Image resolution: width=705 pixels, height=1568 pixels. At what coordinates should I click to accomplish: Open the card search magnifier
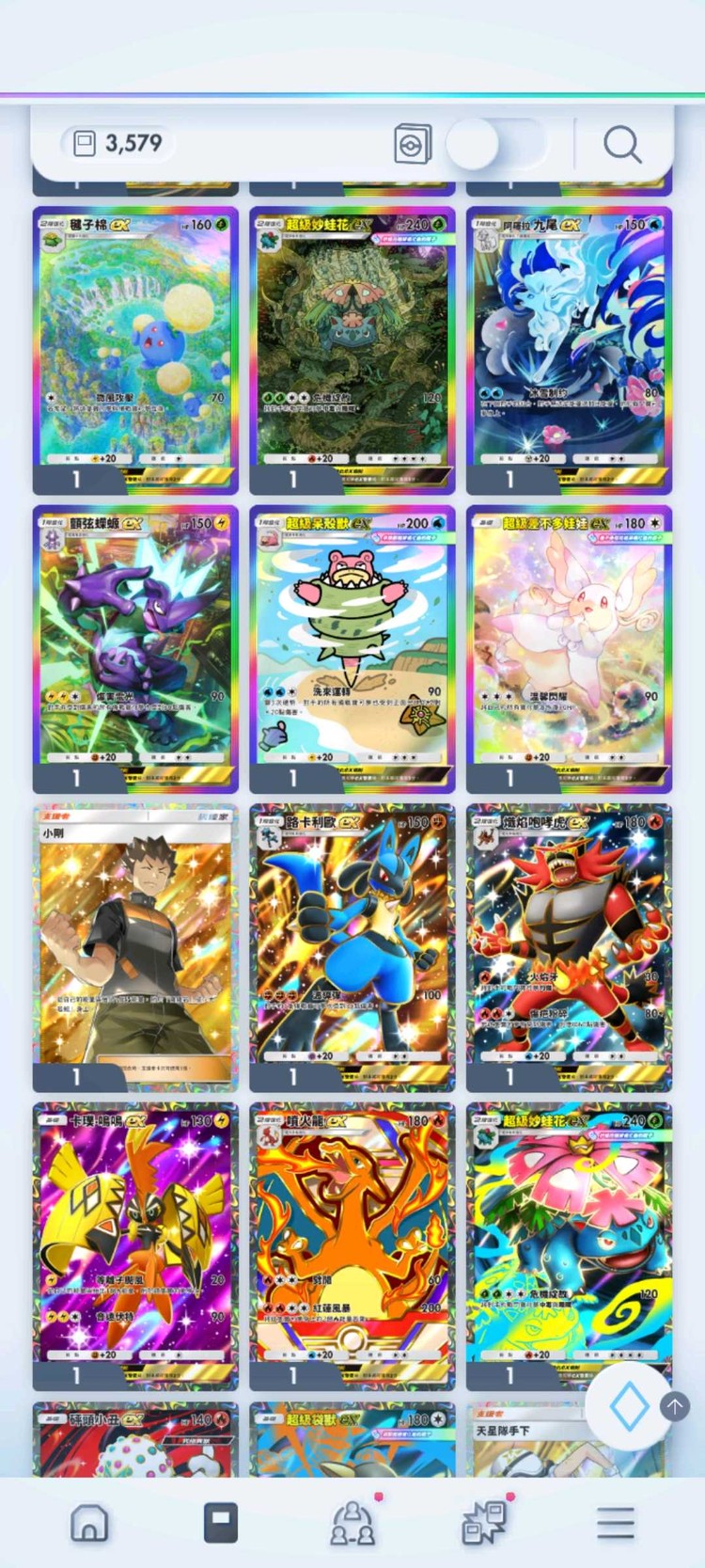[x=621, y=145]
